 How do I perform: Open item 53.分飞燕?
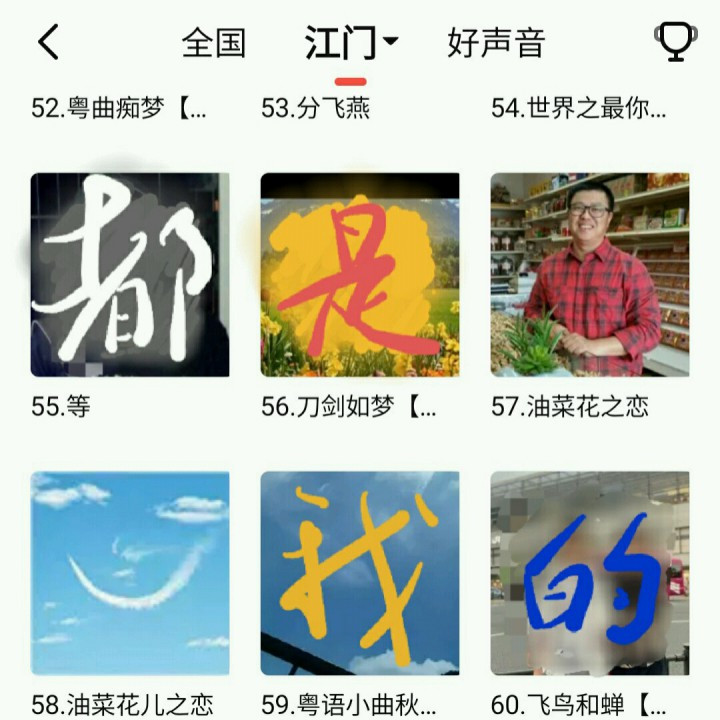click(x=316, y=108)
